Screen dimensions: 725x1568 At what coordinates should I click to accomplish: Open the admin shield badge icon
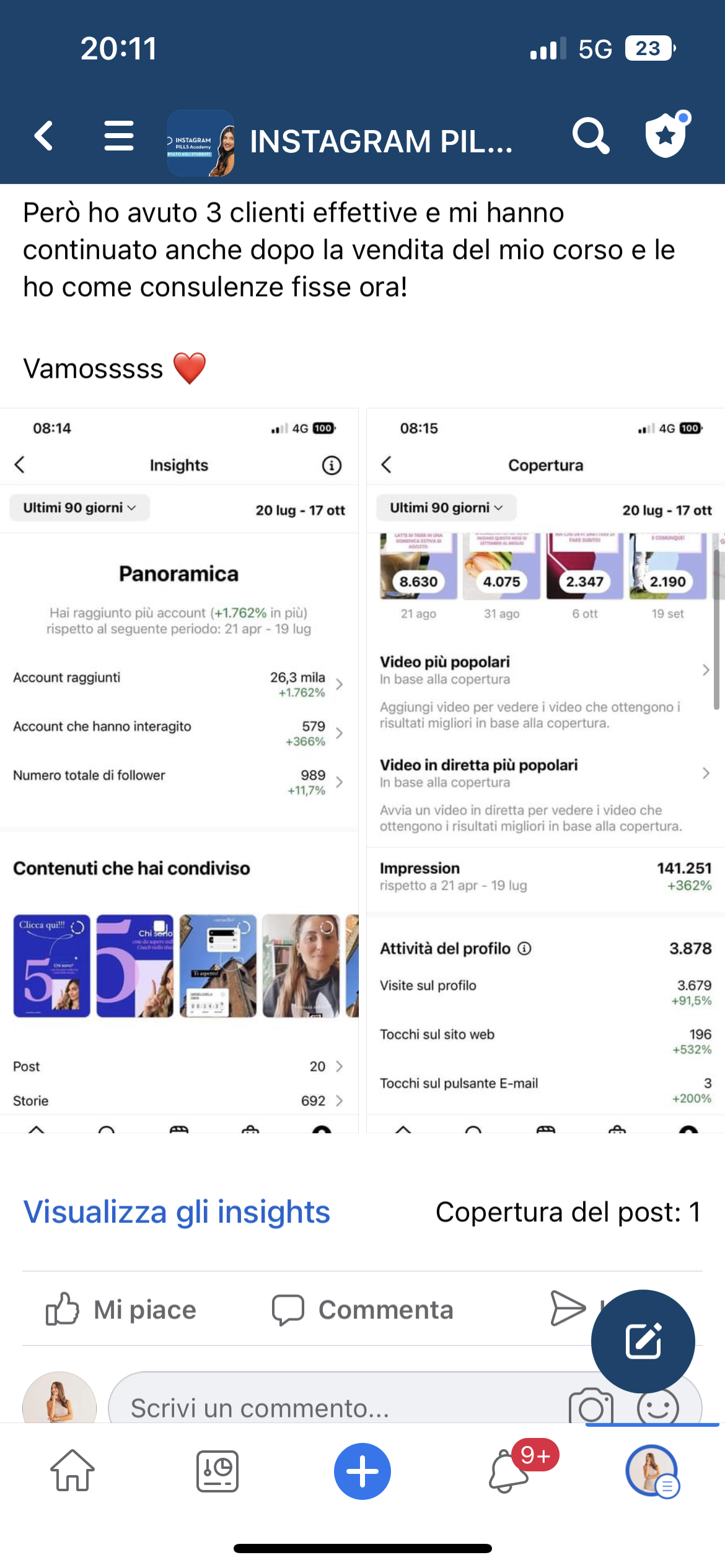tap(667, 134)
